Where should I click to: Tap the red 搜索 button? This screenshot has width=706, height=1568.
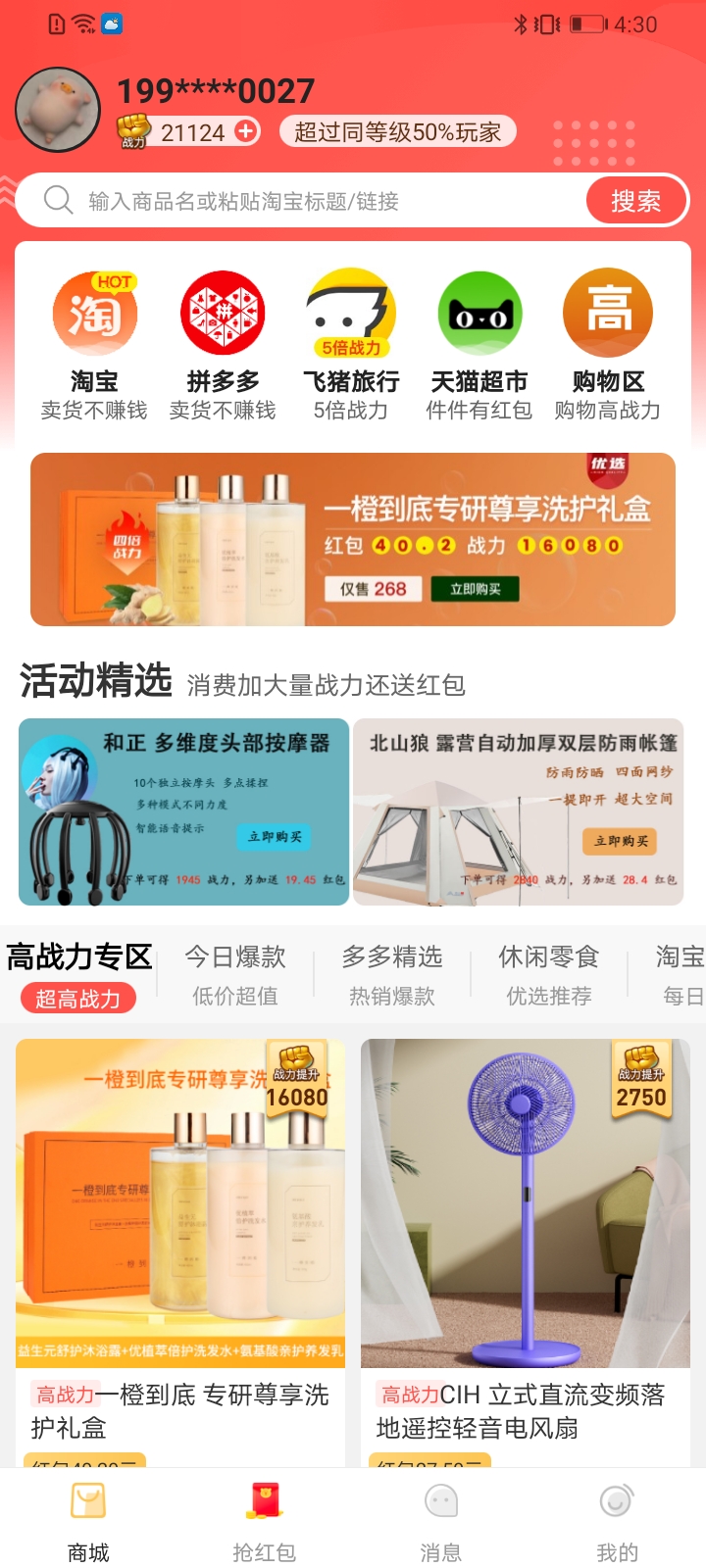click(635, 201)
